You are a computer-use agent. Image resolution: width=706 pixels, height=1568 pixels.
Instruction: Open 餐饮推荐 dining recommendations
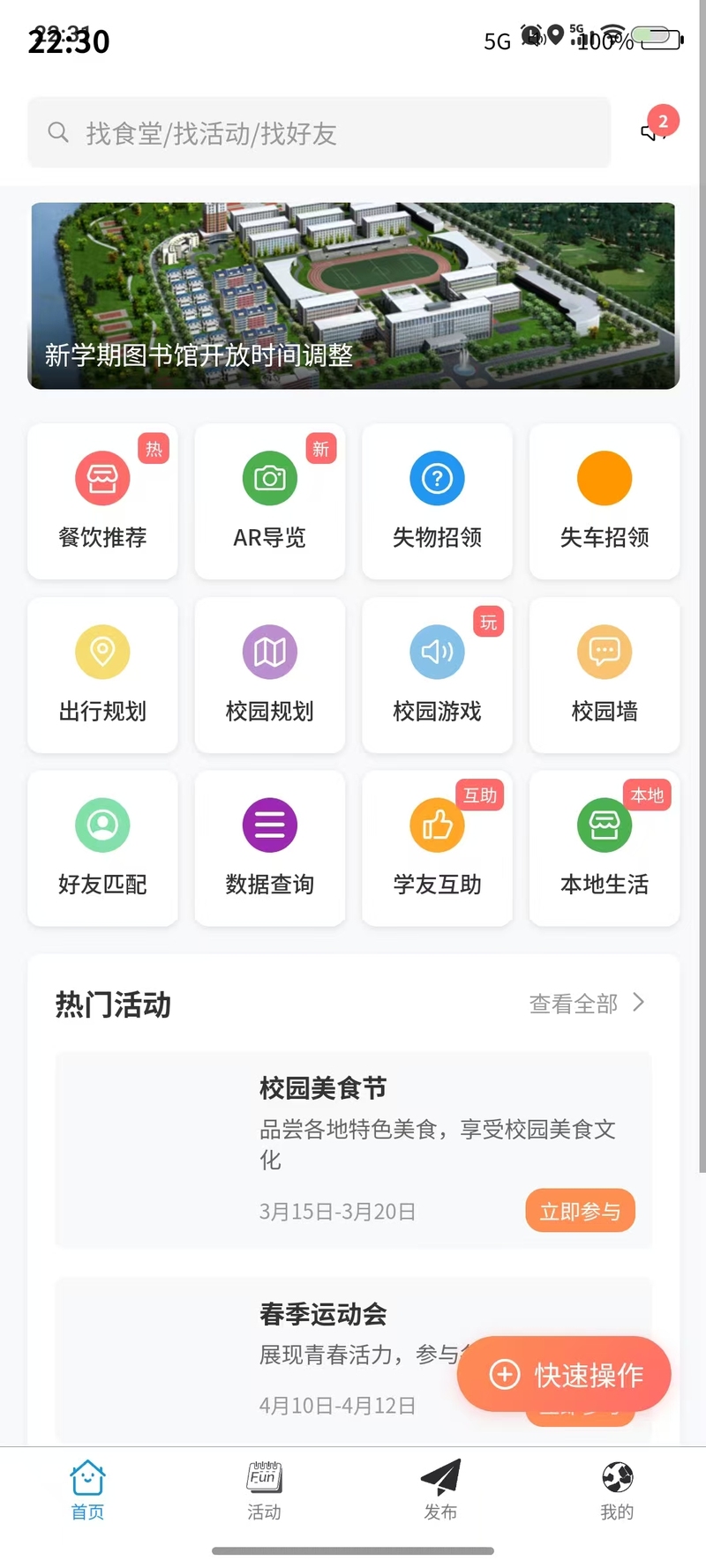pos(102,501)
